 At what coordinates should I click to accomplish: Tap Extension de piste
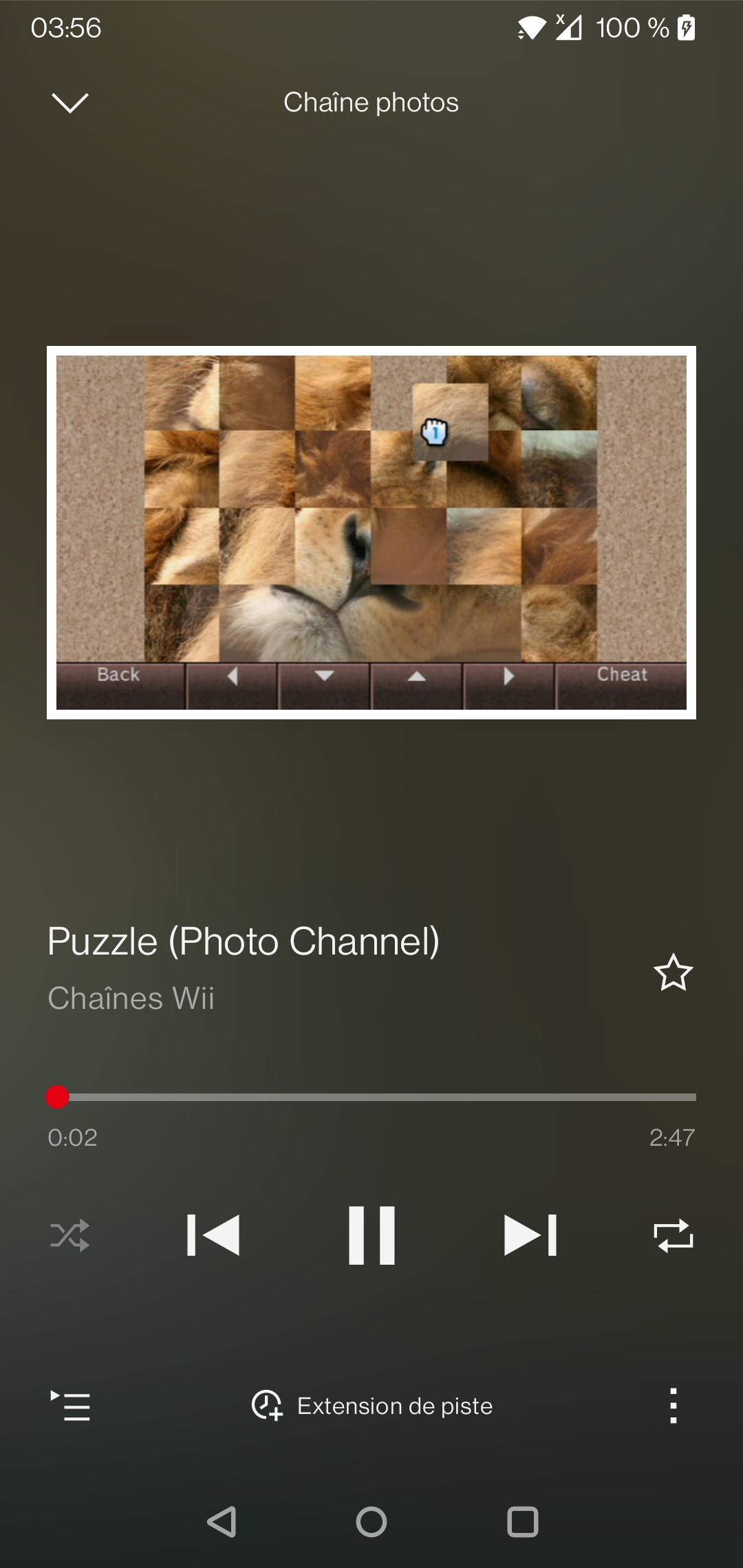(372, 1406)
